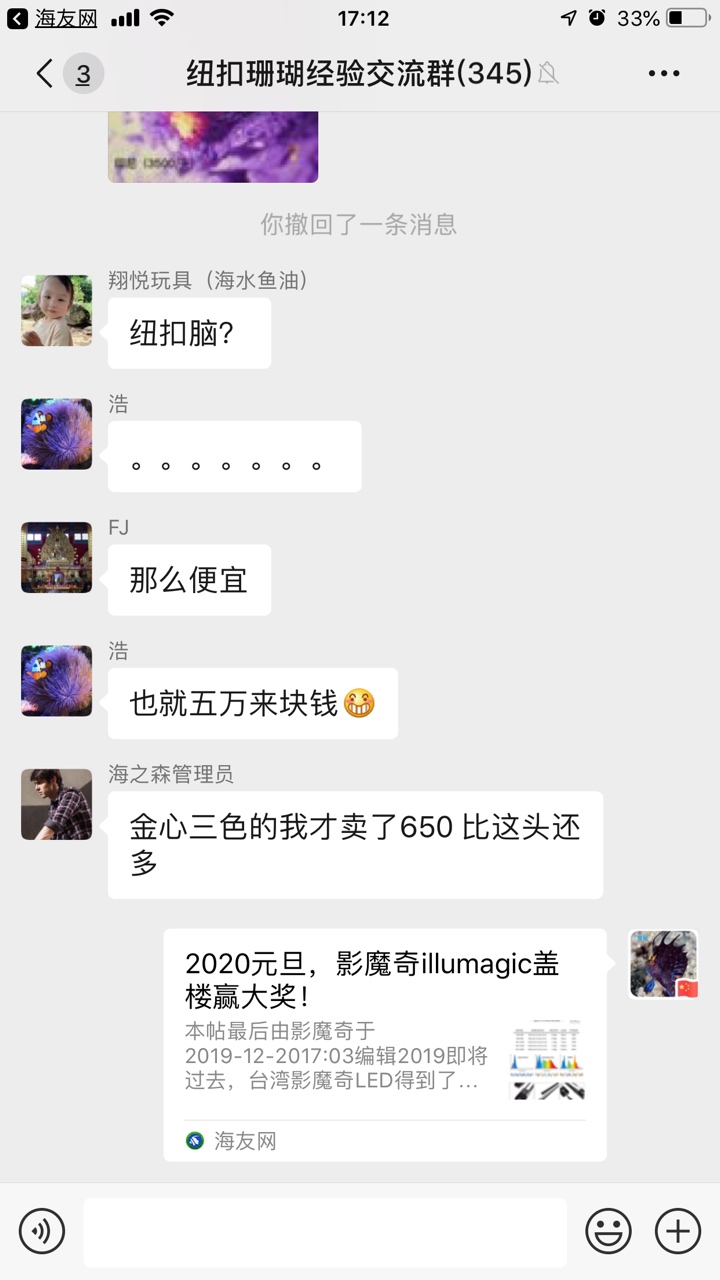
Task: Go back to the chat list
Action: click(x=45, y=73)
